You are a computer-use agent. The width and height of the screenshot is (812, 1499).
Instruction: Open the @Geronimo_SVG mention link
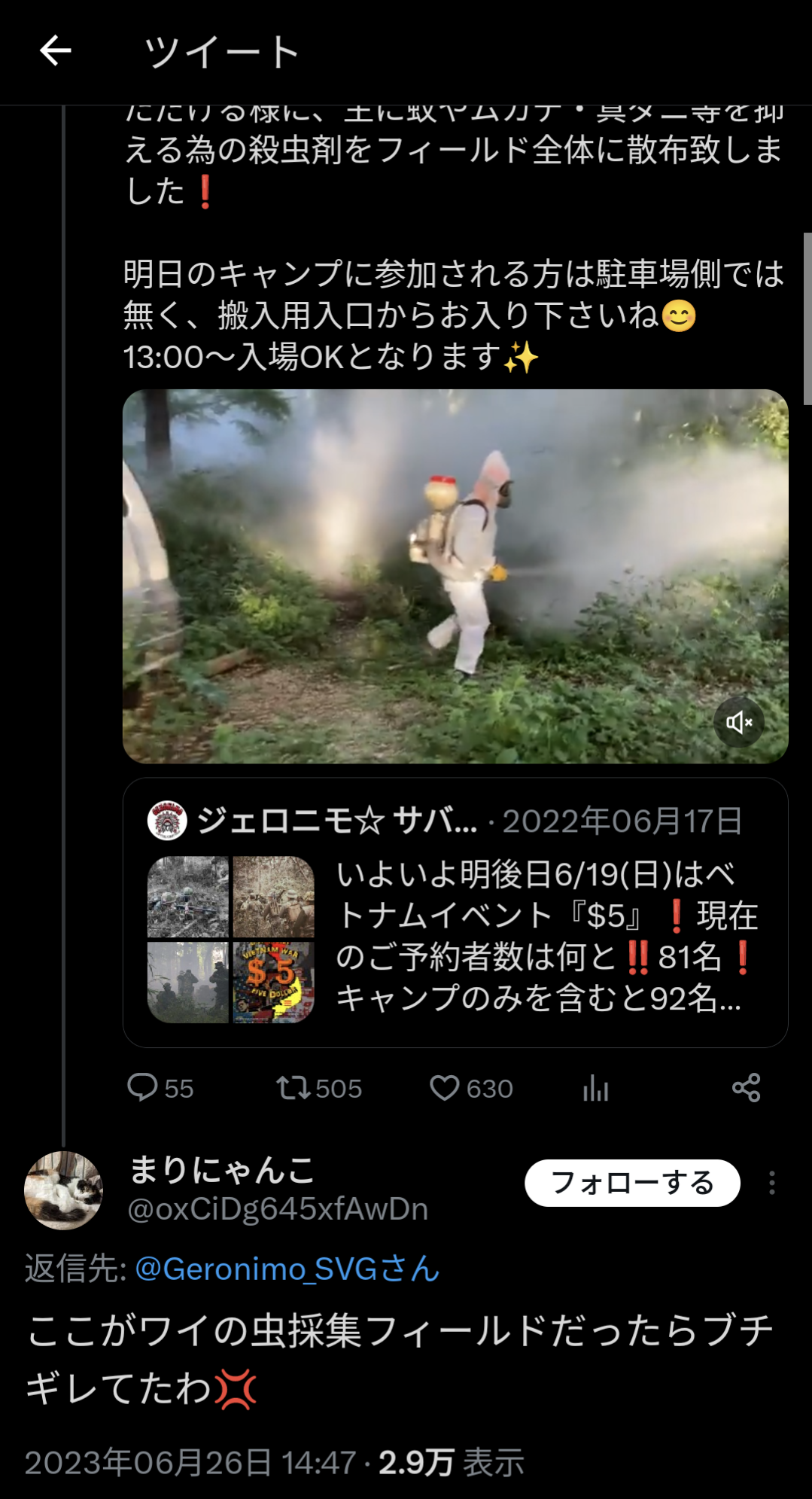coord(287,1269)
